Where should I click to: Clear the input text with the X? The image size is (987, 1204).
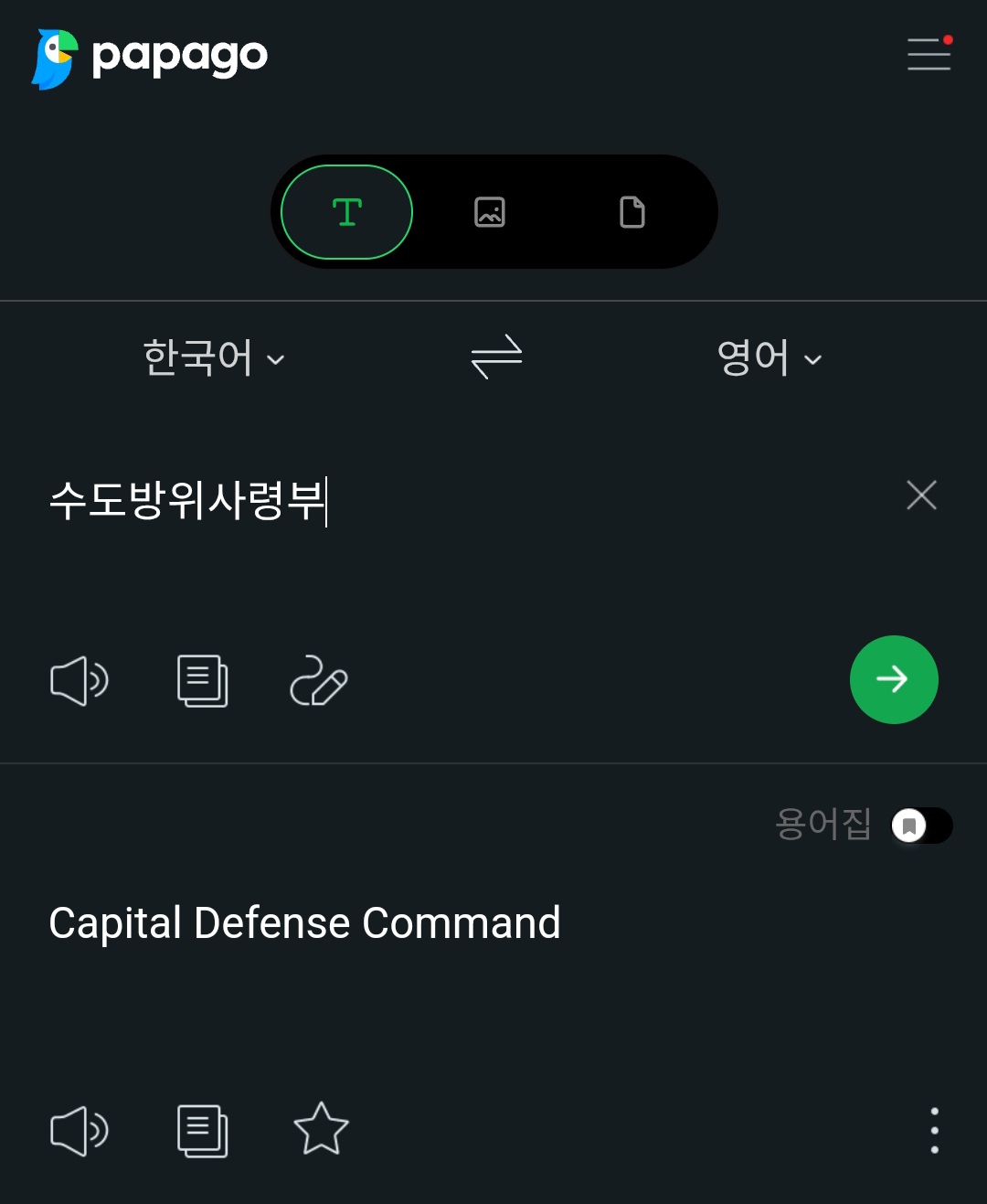point(921,495)
